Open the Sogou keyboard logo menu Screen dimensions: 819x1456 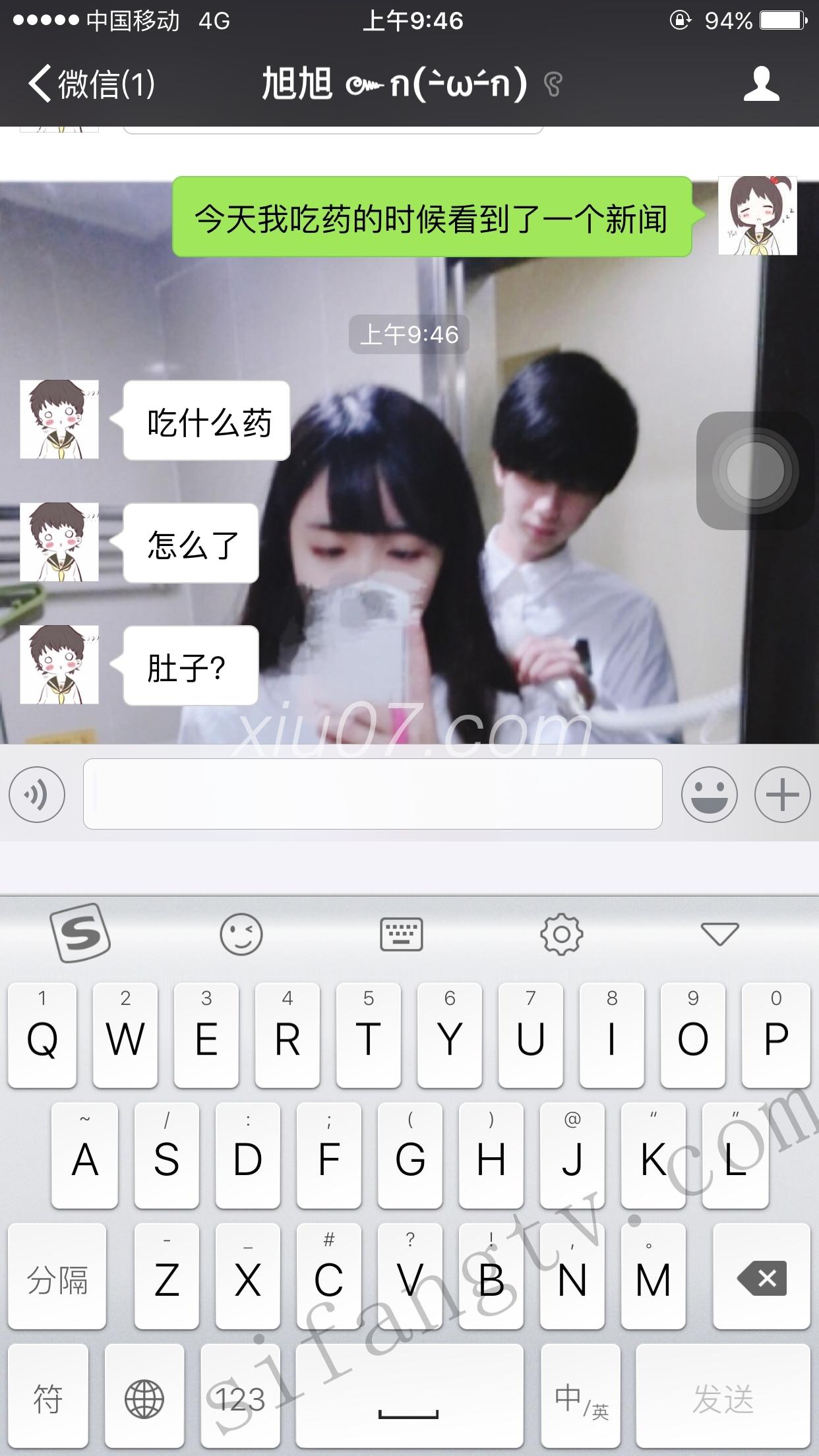[x=80, y=933]
